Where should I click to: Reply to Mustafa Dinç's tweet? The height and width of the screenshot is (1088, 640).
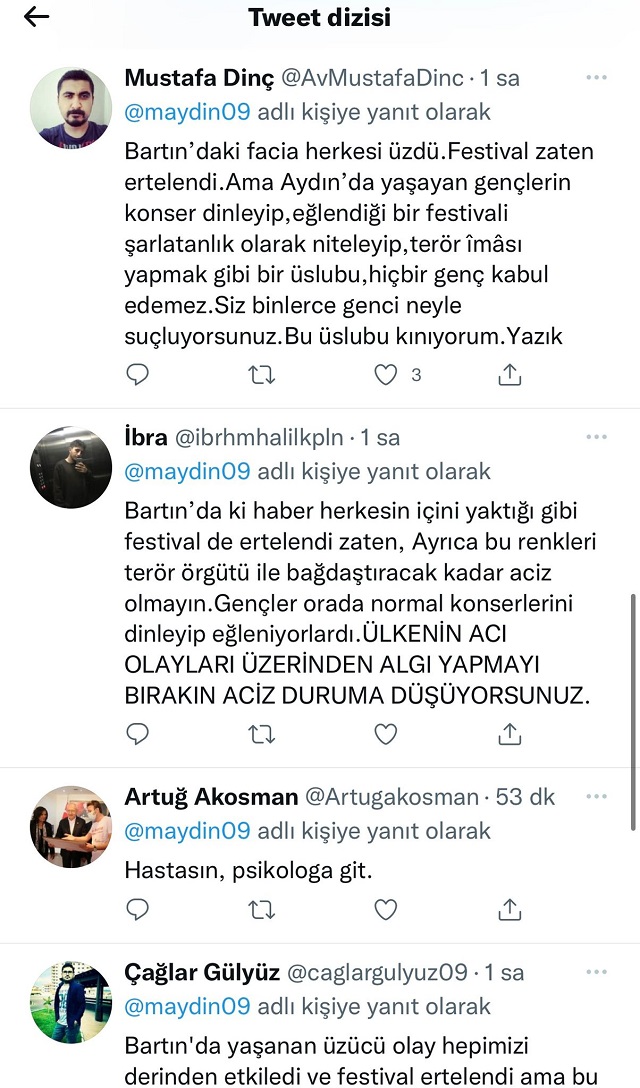click(x=138, y=375)
